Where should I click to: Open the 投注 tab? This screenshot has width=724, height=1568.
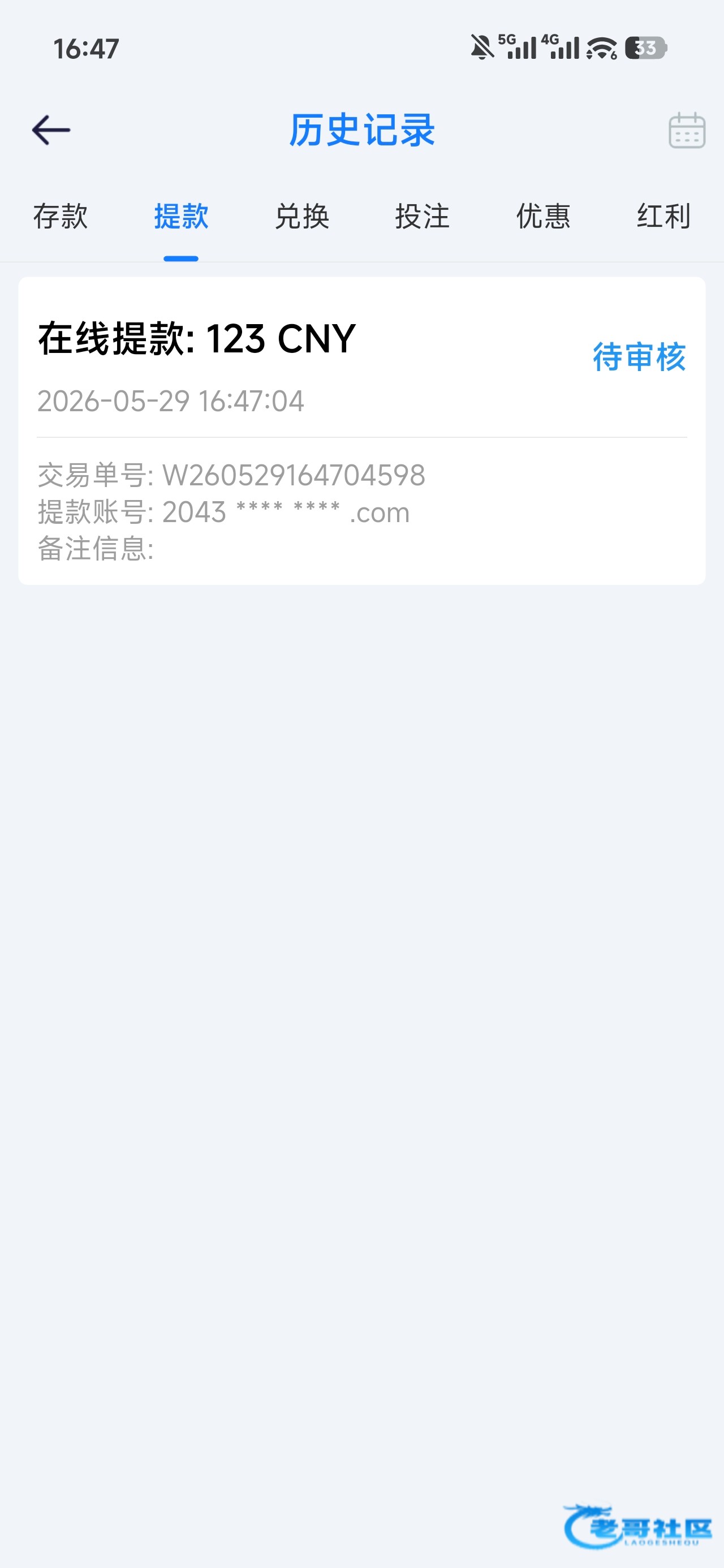pos(422,217)
